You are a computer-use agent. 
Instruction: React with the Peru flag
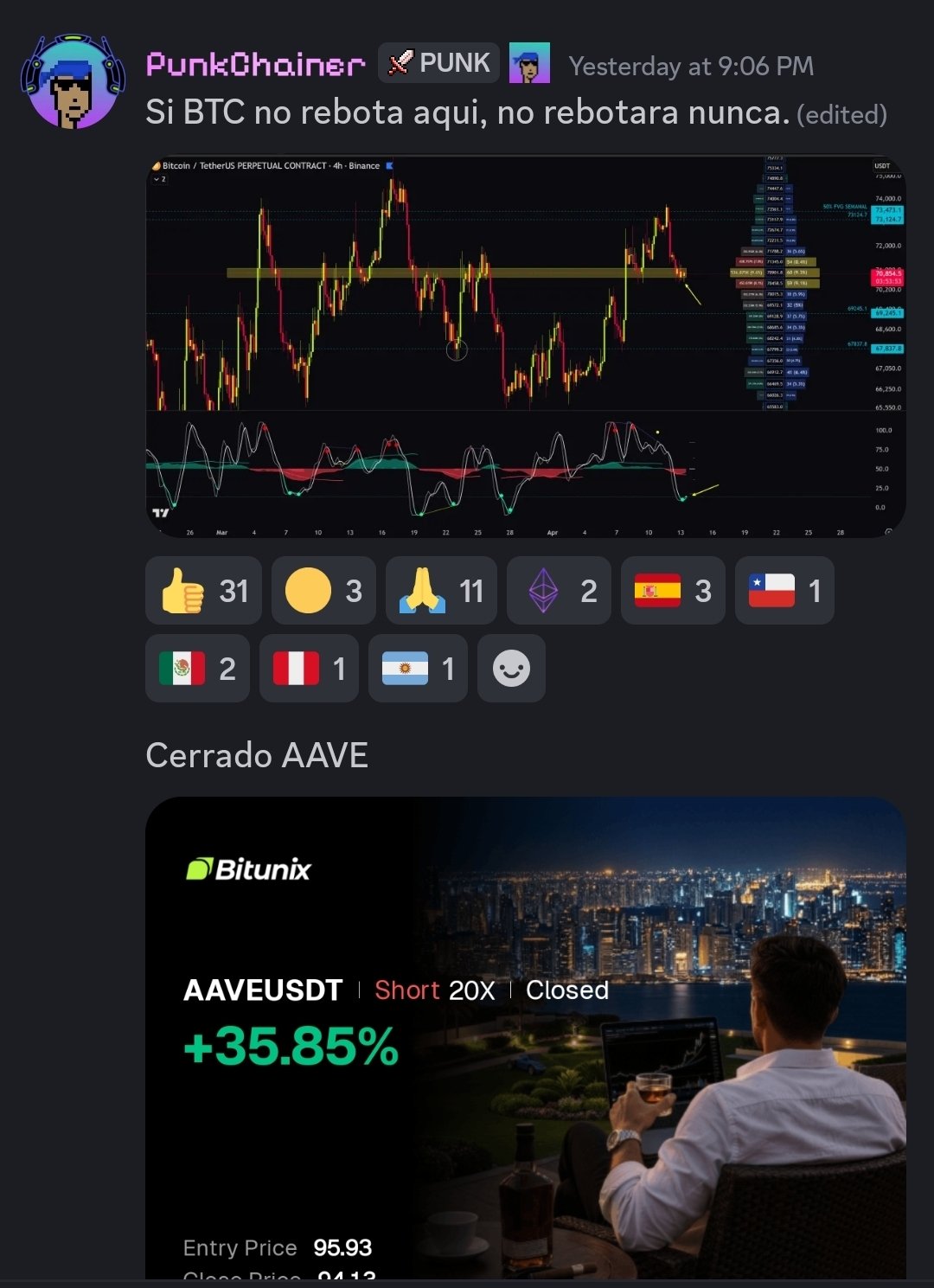pos(307,669)
